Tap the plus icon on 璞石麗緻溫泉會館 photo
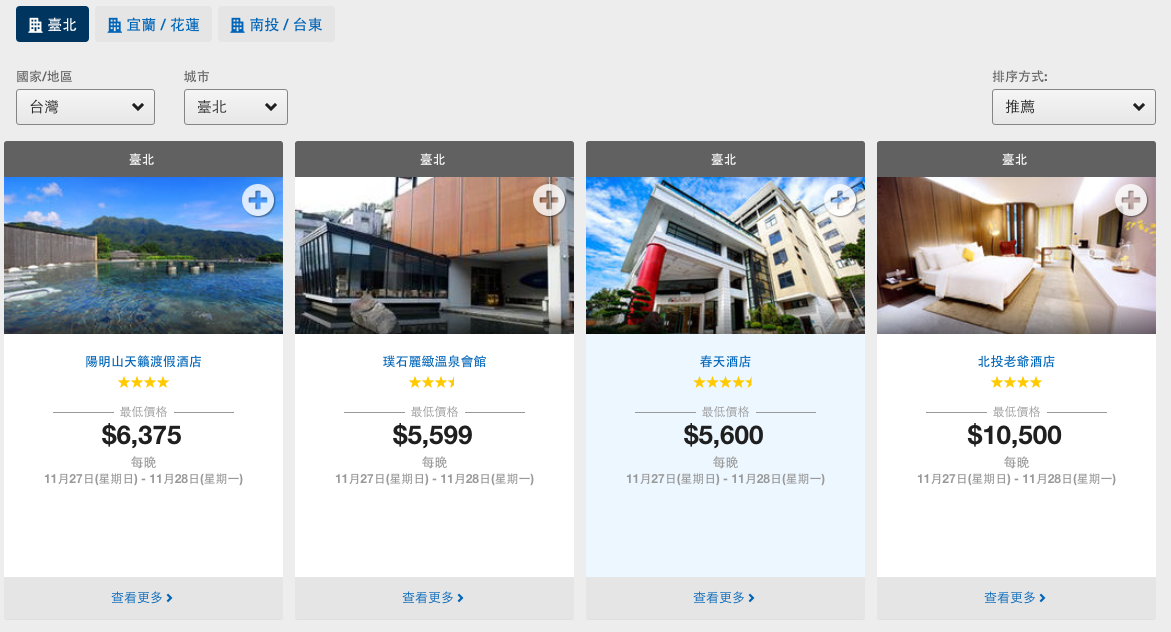 point(549,200)
